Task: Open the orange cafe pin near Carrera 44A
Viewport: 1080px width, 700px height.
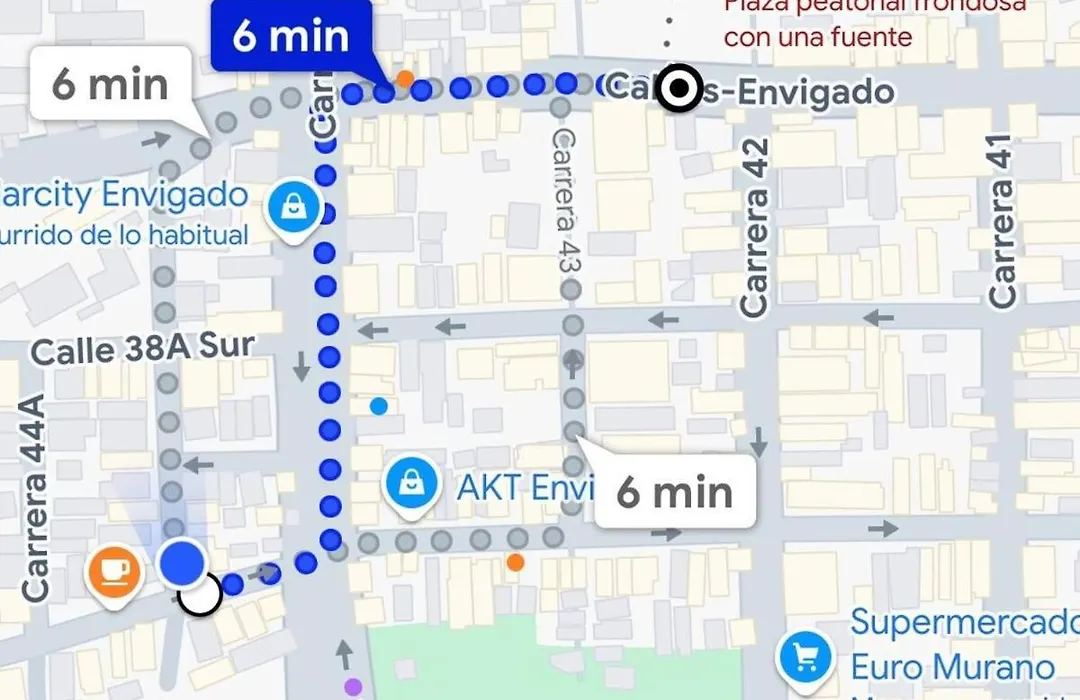Action: click(113, 571)
